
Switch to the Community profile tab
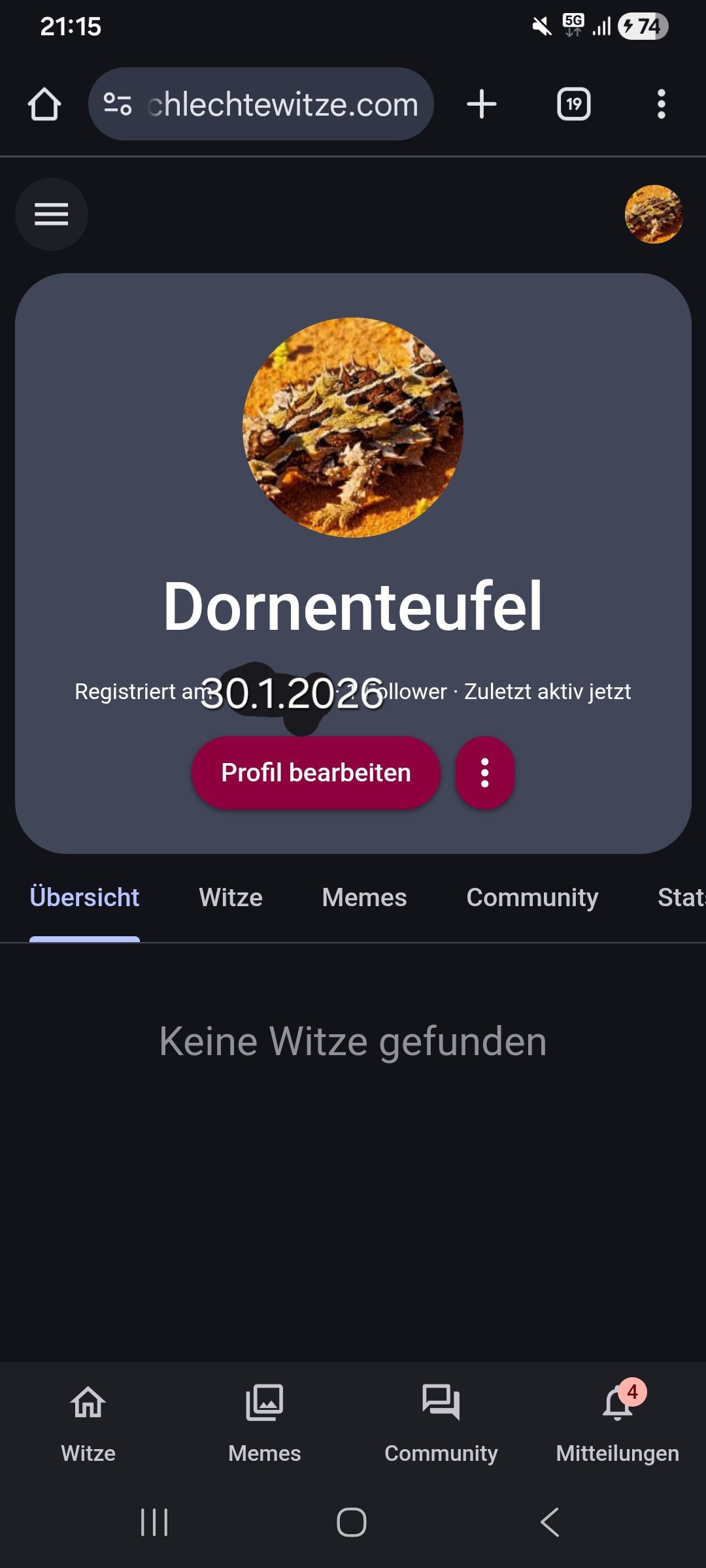coord(532,898)
